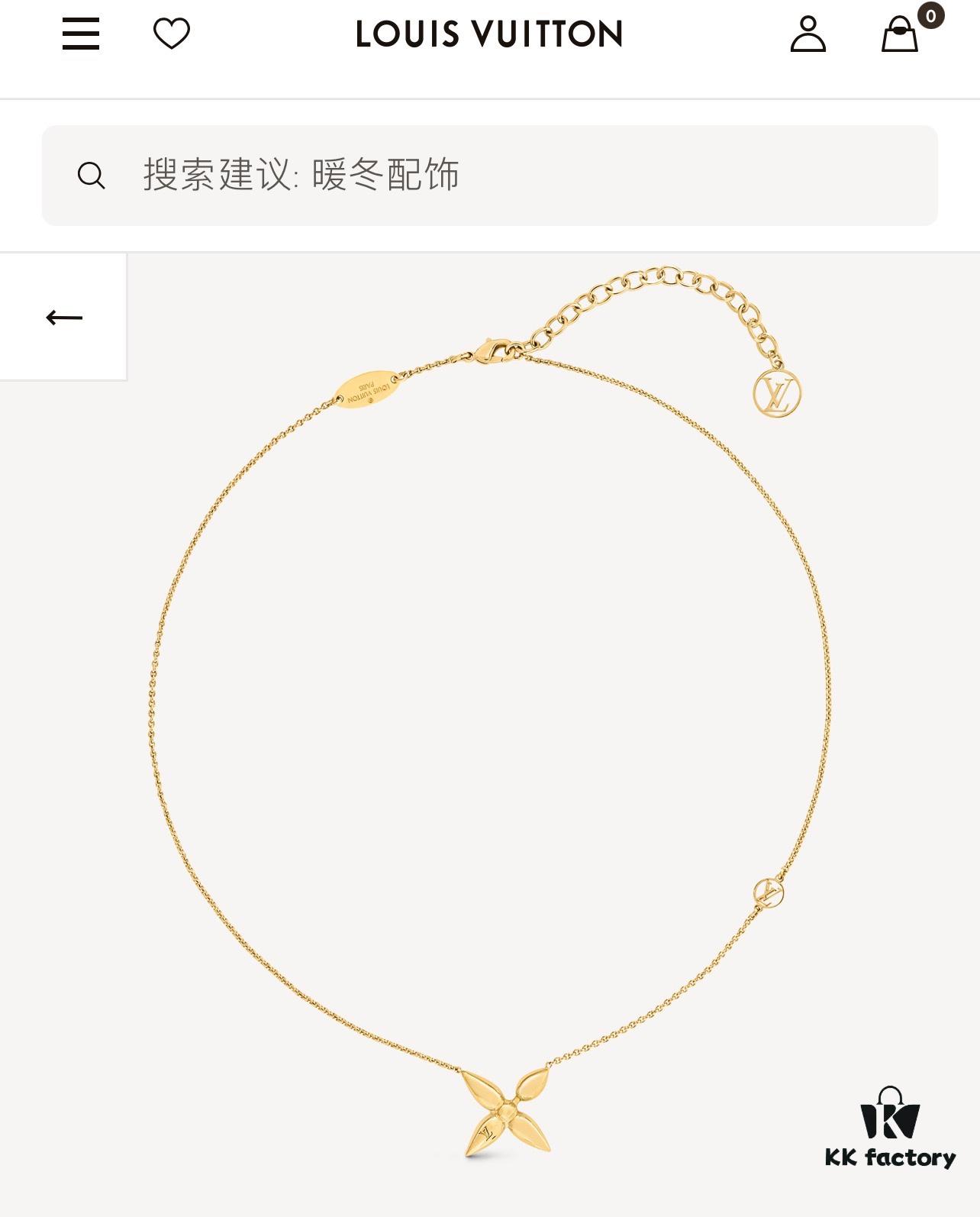Expand the main menu via hamburger icon
Image resolution: width=980 pixels, height=1217 pixels.
(79, 35)
